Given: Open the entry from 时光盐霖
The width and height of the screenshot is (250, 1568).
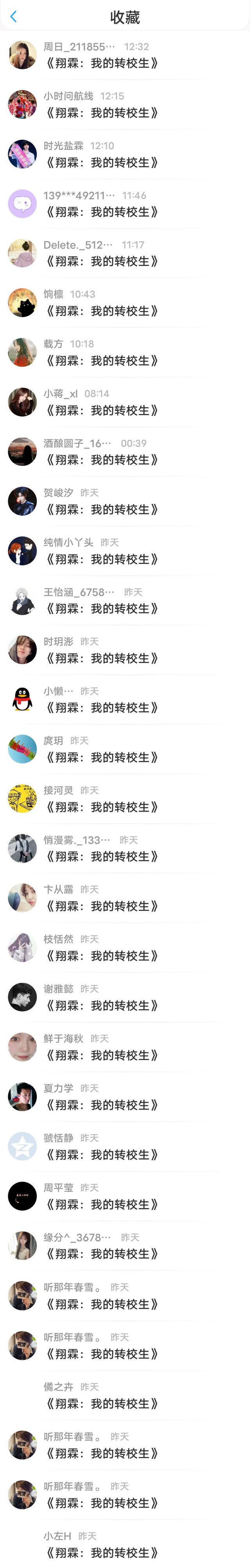Looking at the screenshot, I should point(102,163).
